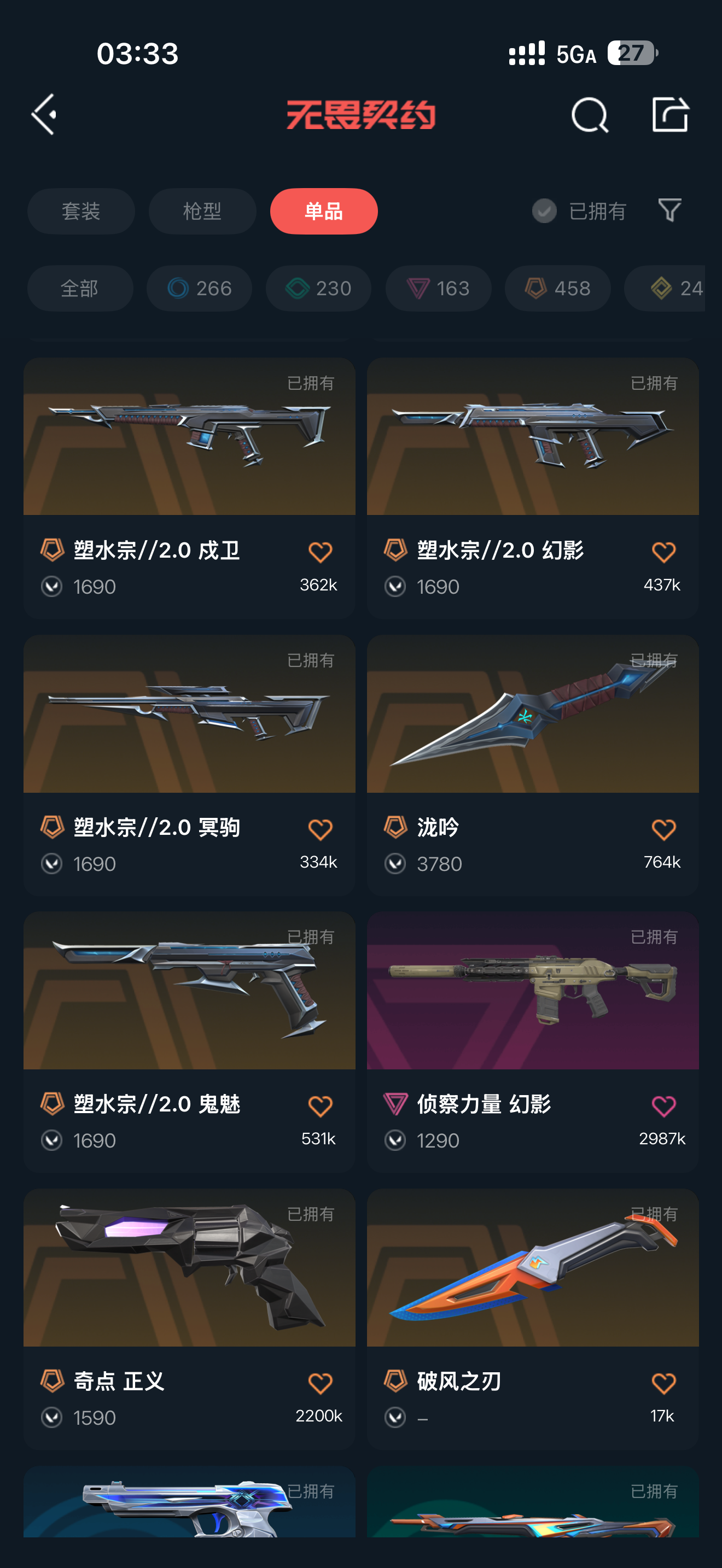The height and width of the screenshot is (1568, 722).
Task: Filter by the 458 tier chip
Action: 557,289
